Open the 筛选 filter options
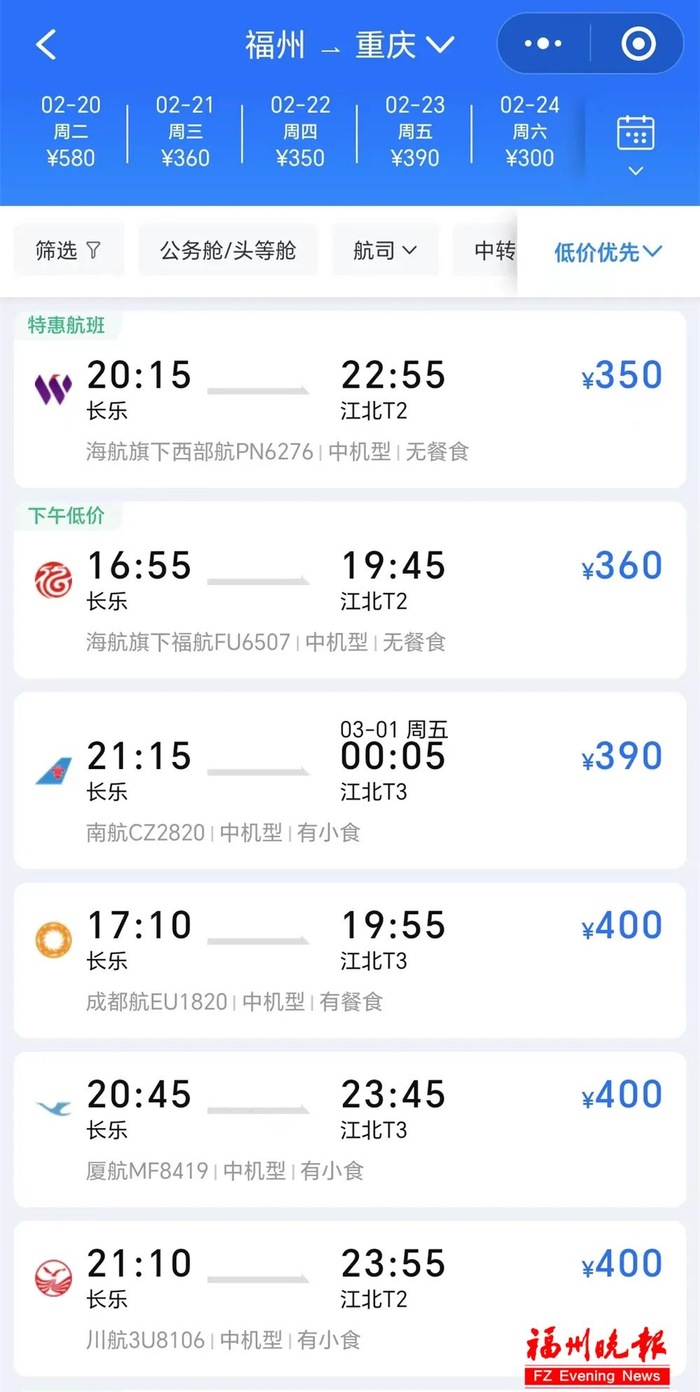This screenshot has height=1392, width=700. click(x=69, y=250)
